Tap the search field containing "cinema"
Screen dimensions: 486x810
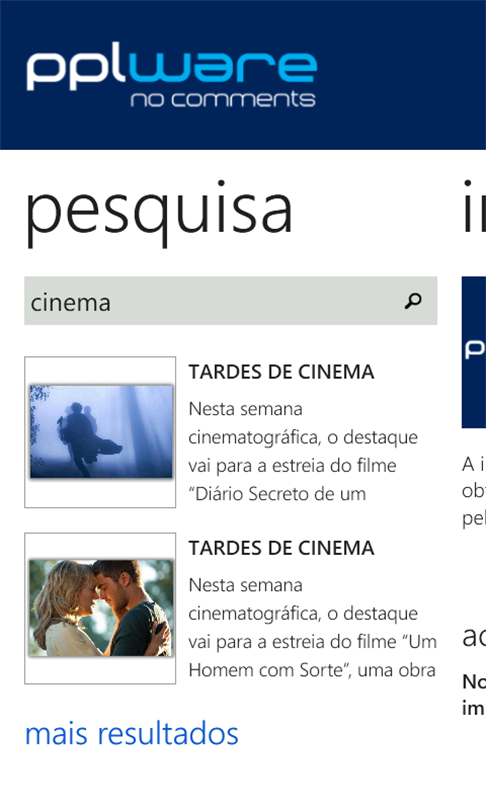click(x=230, y=301)
